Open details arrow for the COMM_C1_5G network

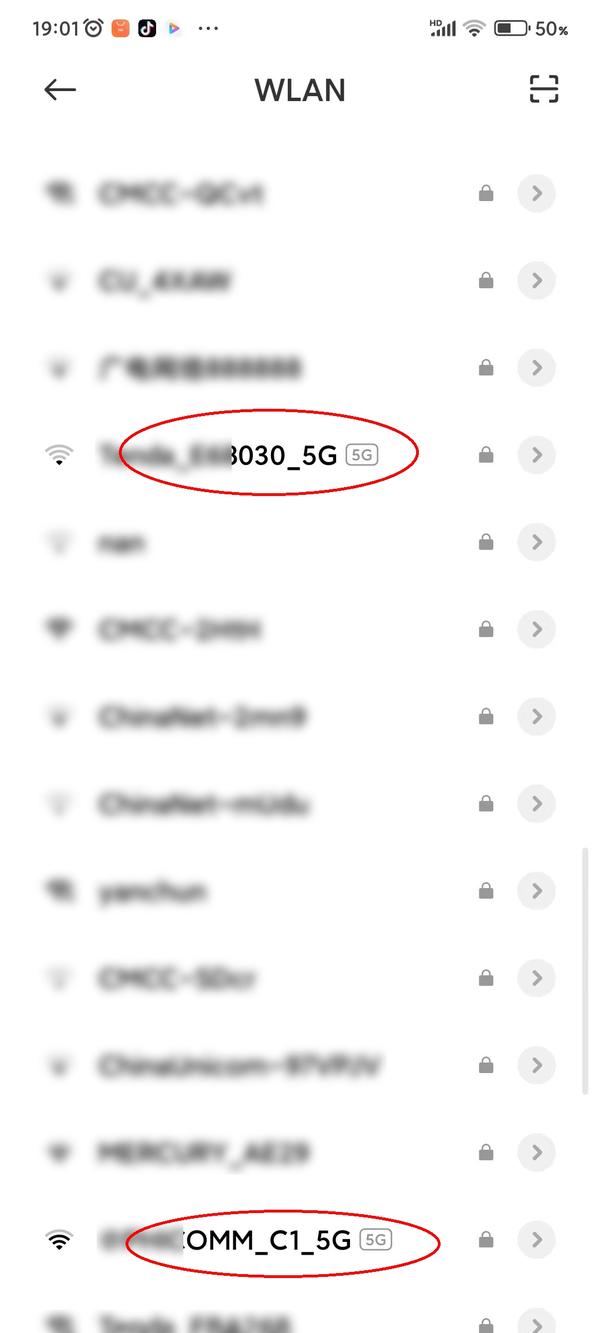pyautogui.click(x=537, y=1241)
